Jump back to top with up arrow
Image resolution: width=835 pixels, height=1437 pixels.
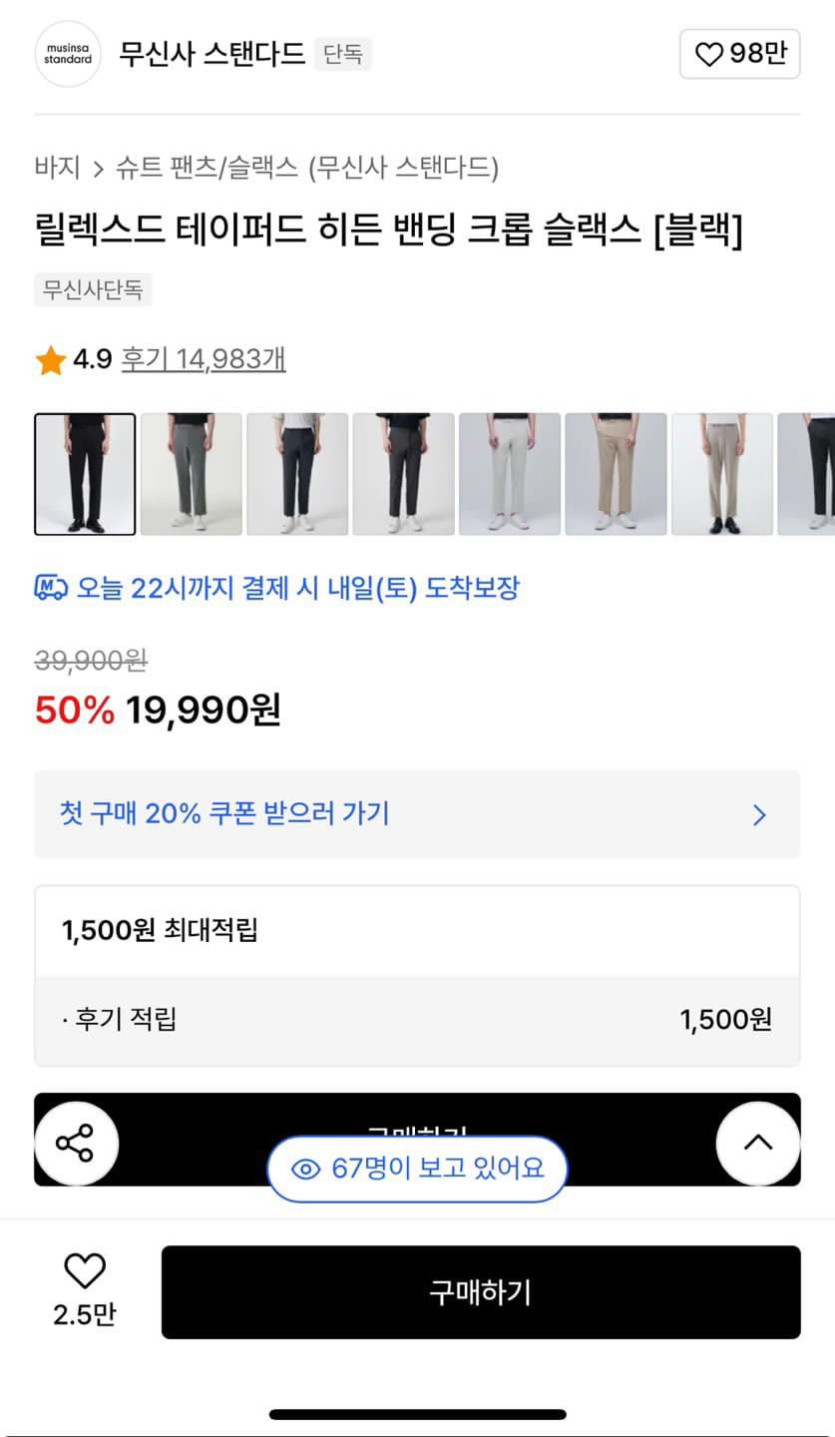tap(758, 1143)
